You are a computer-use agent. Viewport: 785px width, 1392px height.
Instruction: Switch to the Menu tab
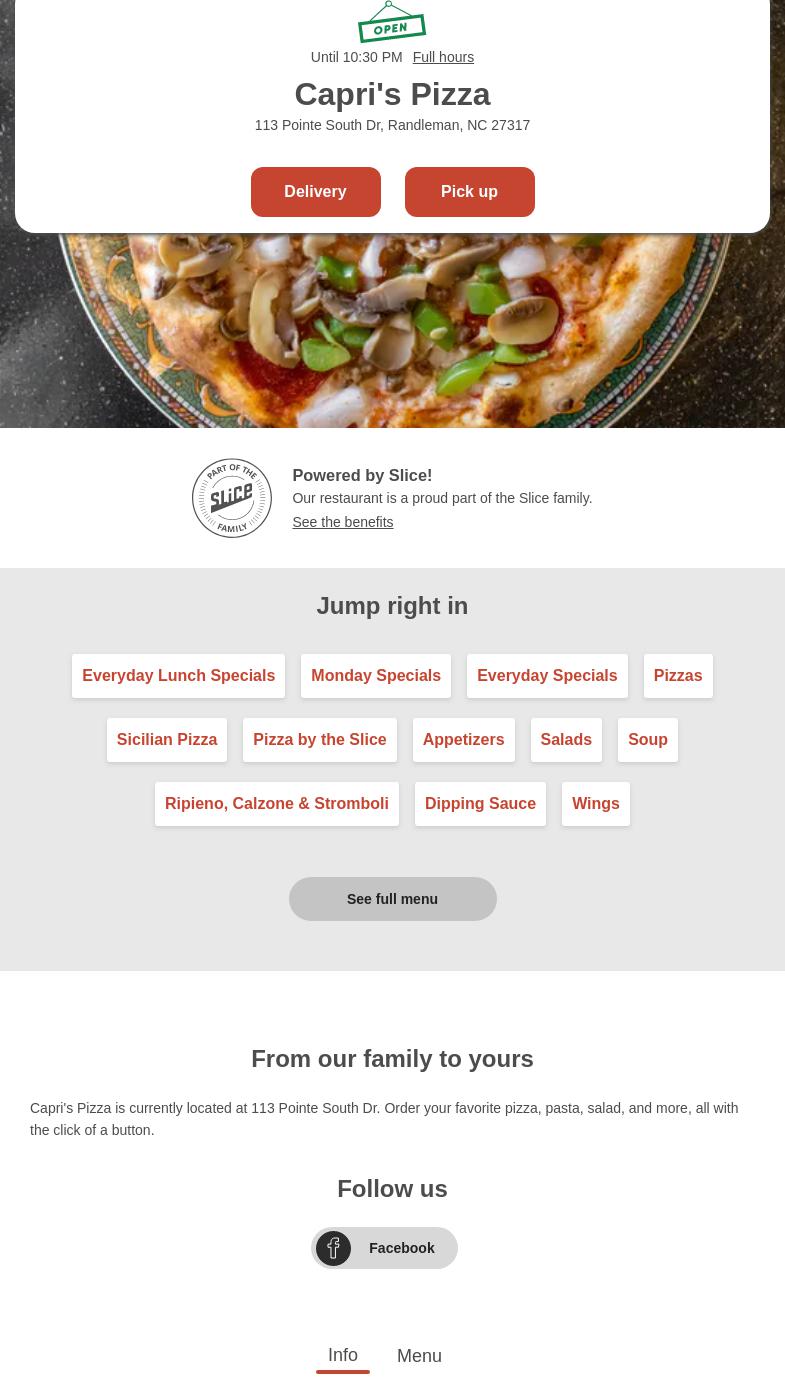coord(419,1356)
